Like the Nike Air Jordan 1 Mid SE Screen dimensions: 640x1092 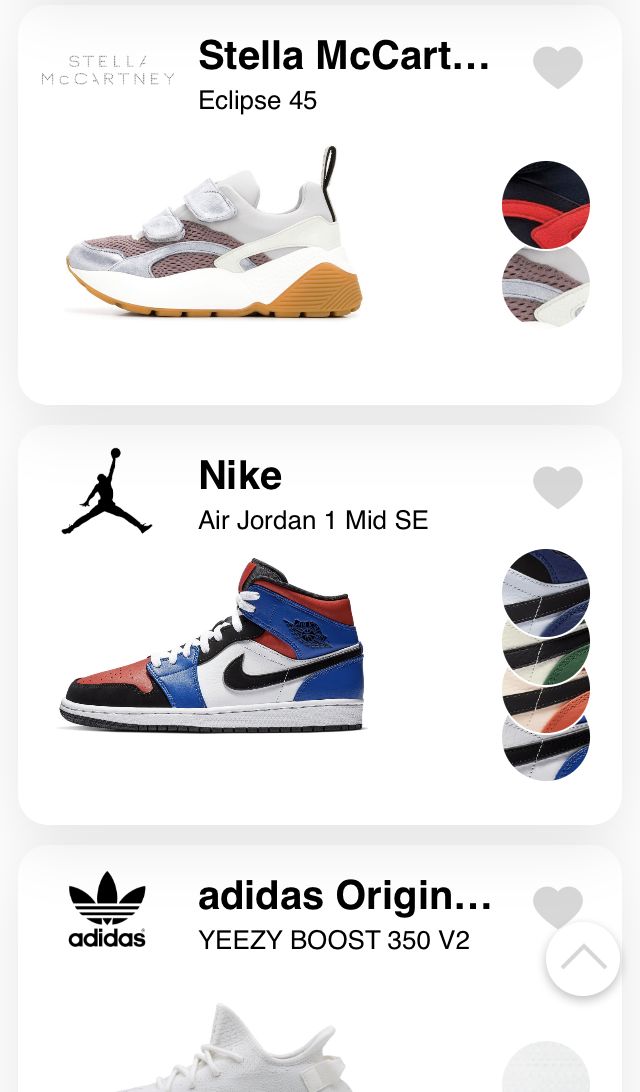point(558,487)
